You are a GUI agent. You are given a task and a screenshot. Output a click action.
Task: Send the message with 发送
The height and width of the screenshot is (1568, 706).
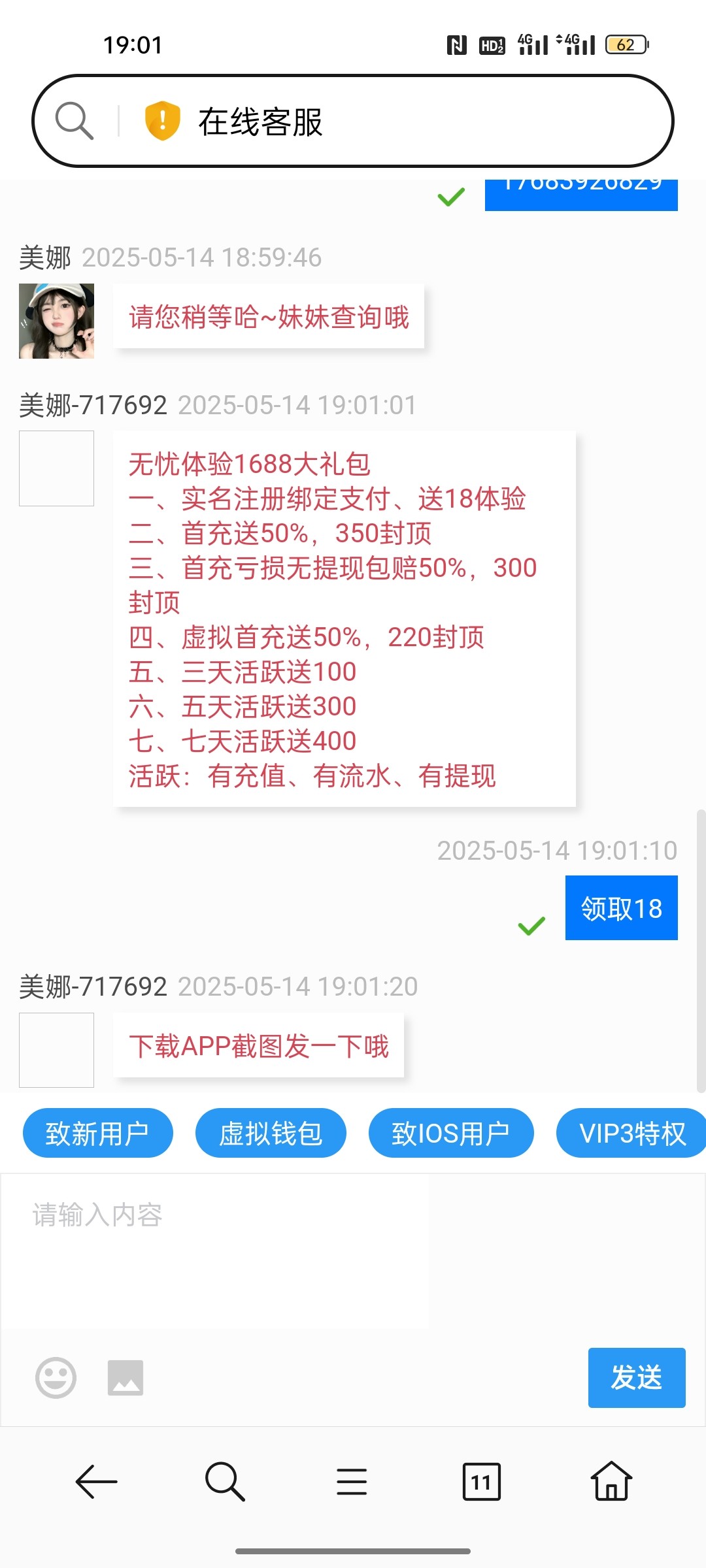pyautogui.click(x=636, y=1377)
